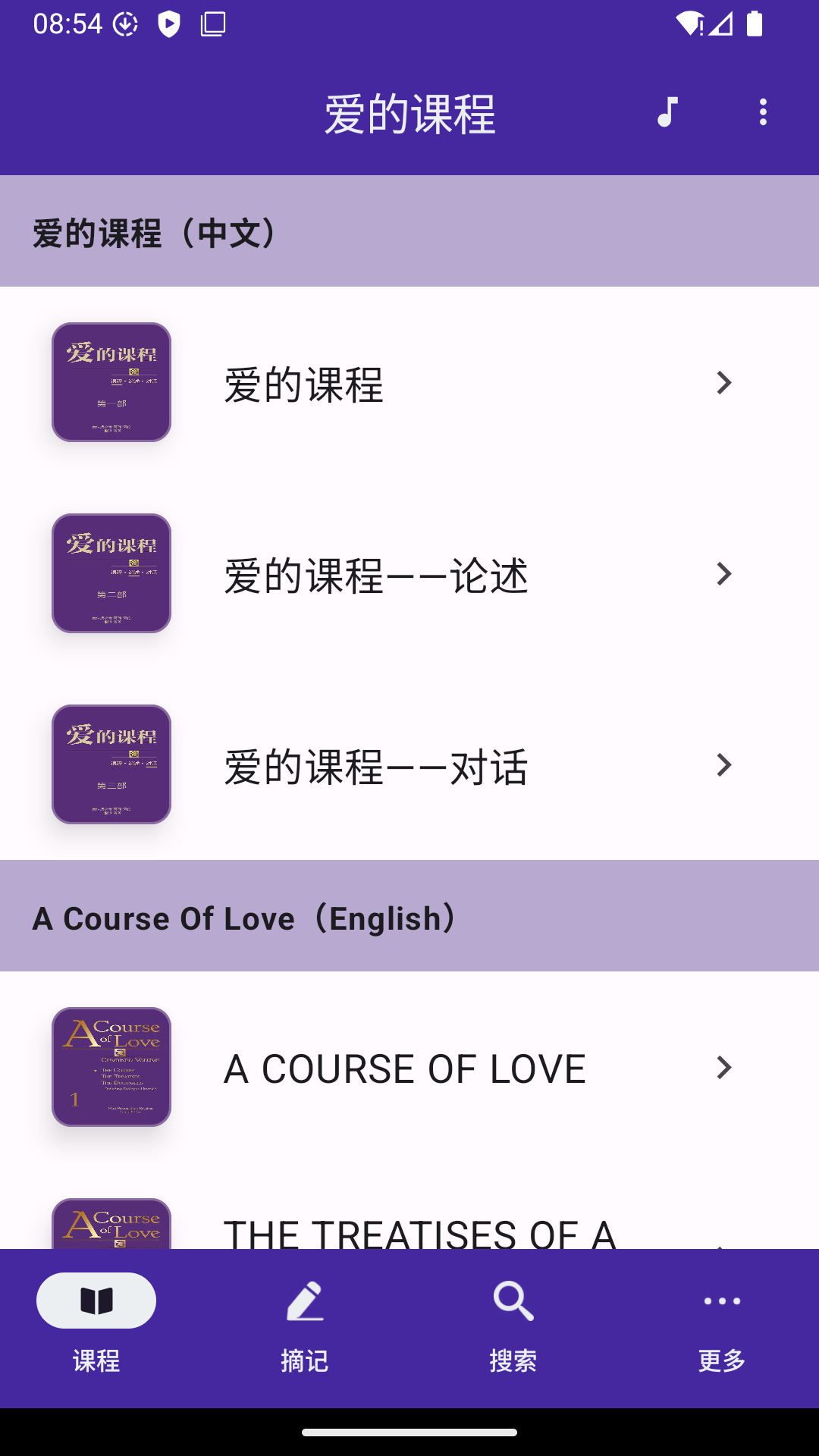The width and height of the screenshot is (819, 1456).
Task: Open A COURSE OF LOVE English book
Action: [x=409, y=1068]
